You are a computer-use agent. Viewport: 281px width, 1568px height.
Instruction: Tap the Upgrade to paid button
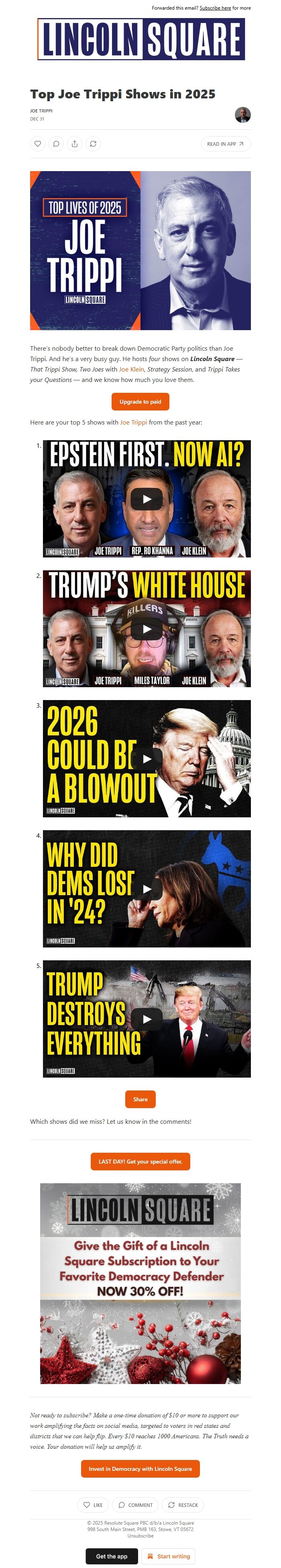point(140,402)
